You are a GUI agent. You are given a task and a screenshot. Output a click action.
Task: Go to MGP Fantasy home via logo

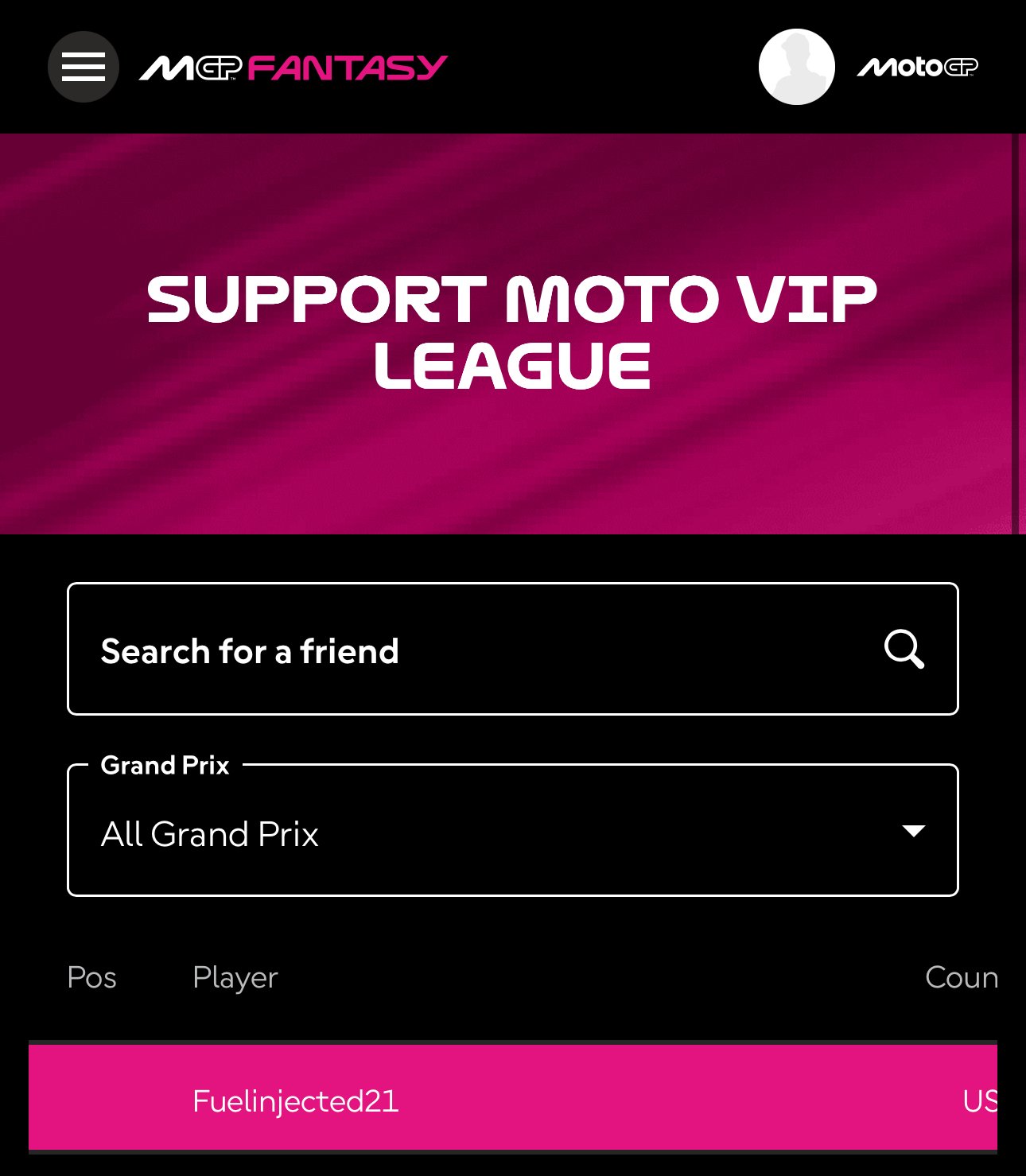293,68
